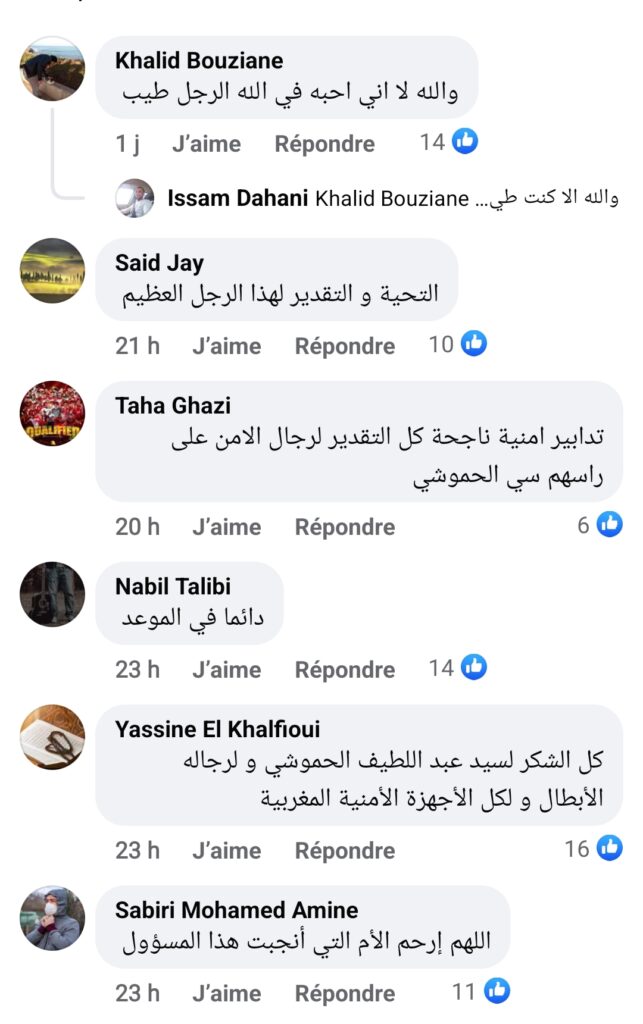Reply to Sabiri Mohamed Amine's comment
The image size is (643, 1024).
point(345,993)
